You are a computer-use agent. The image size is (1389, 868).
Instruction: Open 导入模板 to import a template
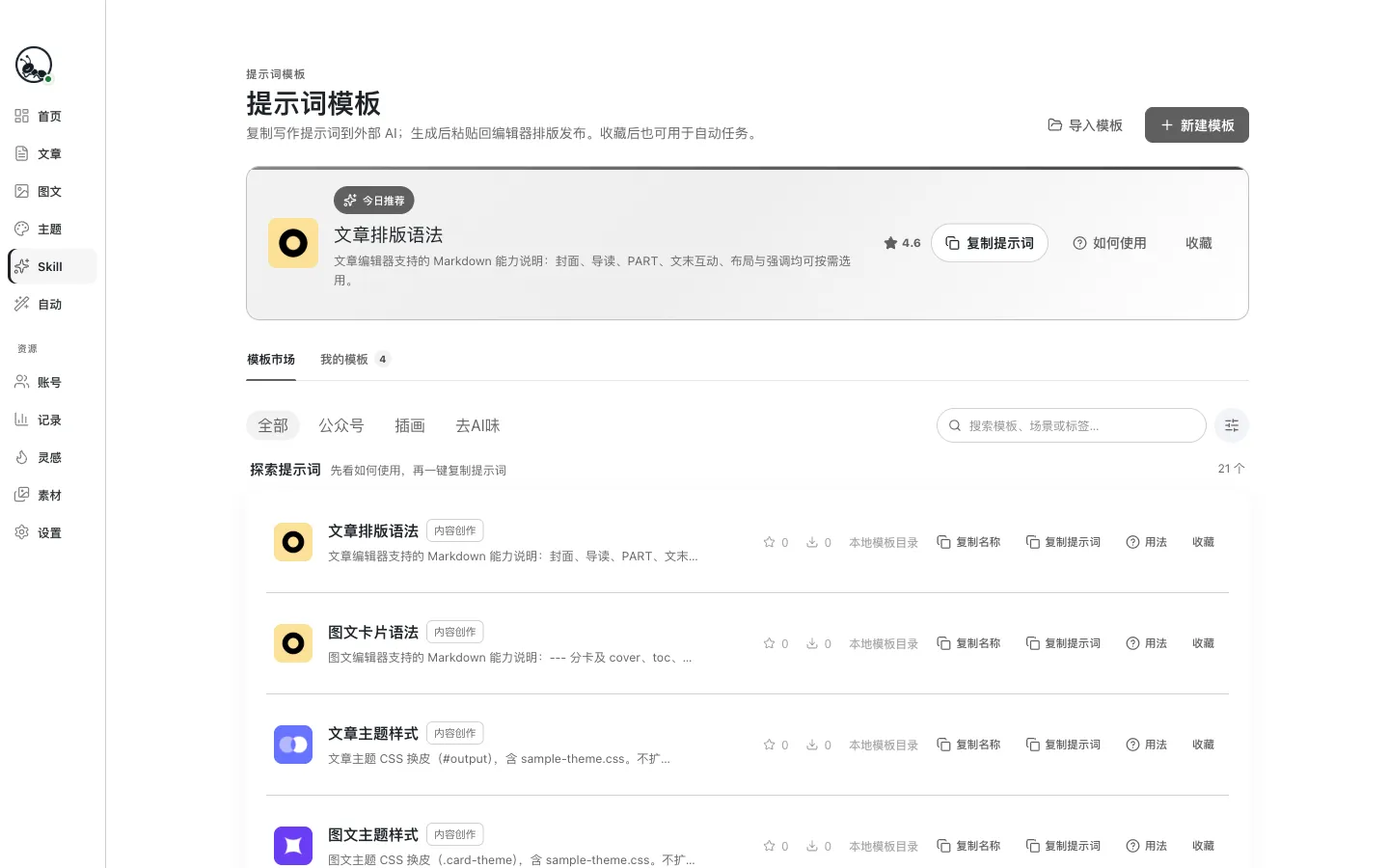[x=1085, y=125]
